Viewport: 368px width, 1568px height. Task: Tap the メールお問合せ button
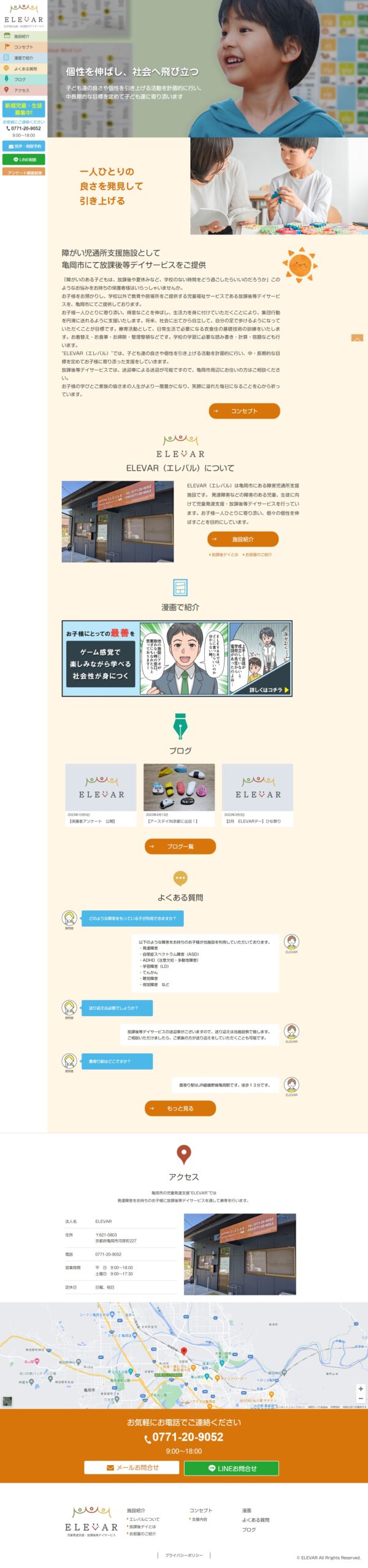point(132,1468)
